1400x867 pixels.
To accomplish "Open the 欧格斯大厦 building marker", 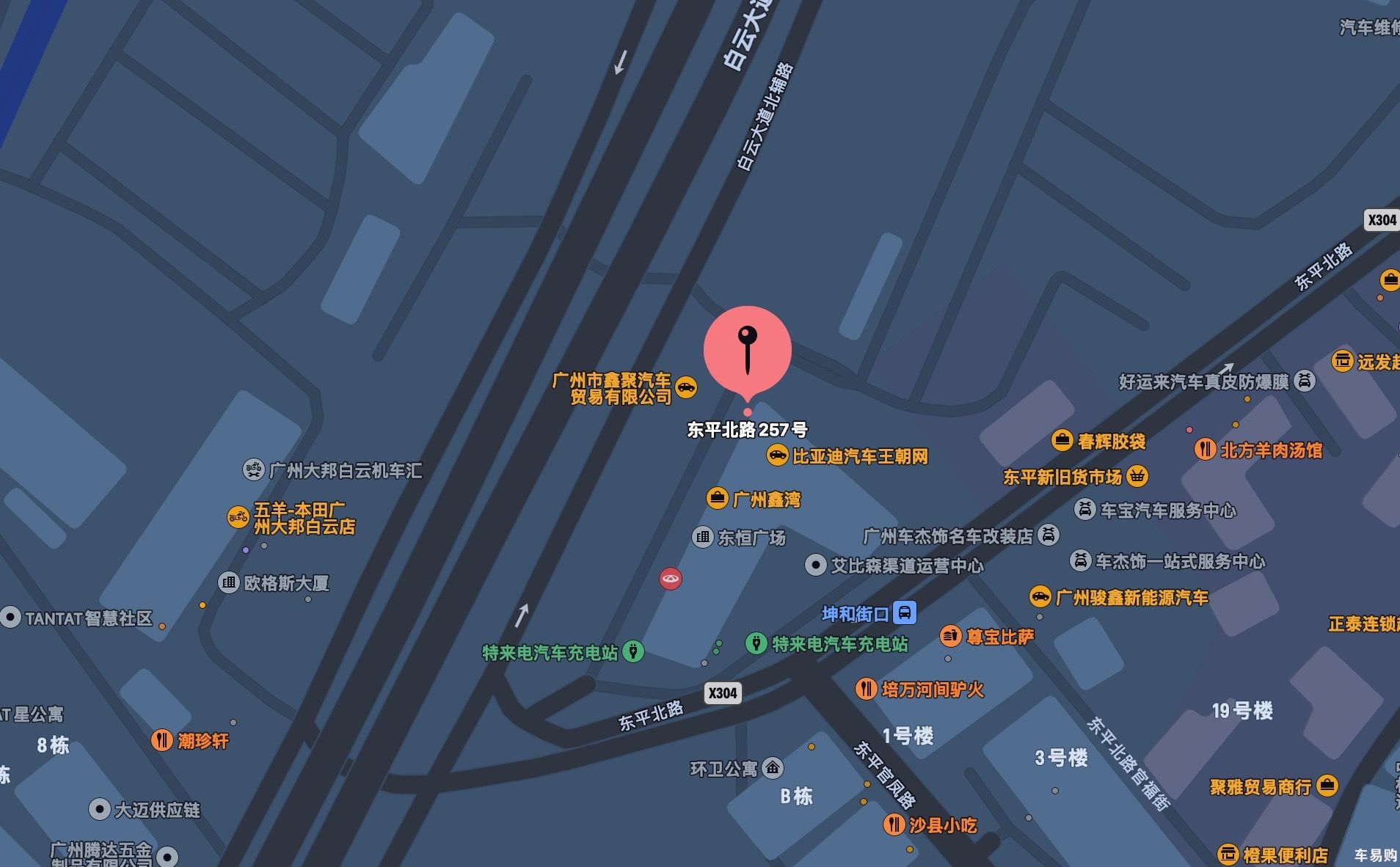I will 229,582.
